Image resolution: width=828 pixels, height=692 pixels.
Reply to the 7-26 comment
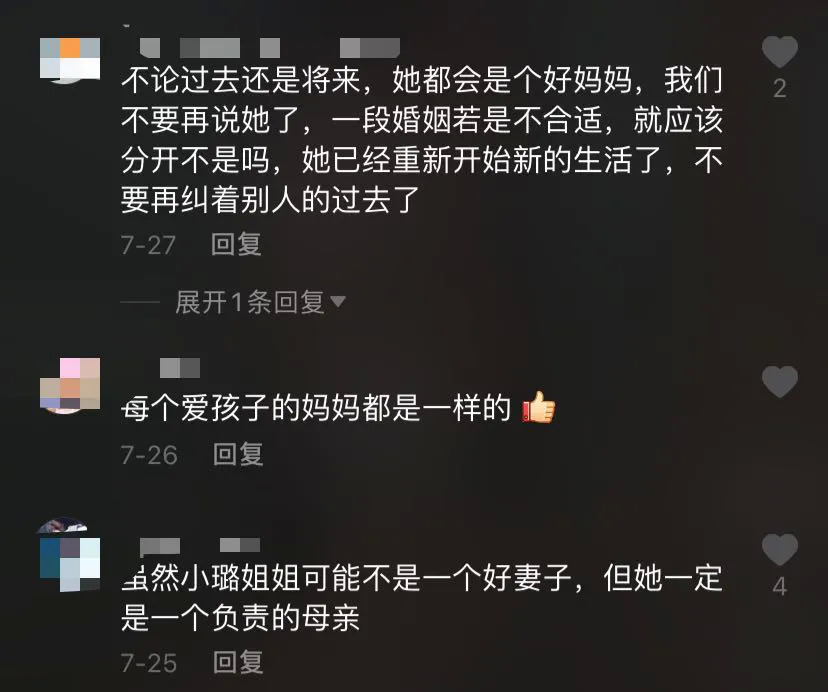coord(237,455)
